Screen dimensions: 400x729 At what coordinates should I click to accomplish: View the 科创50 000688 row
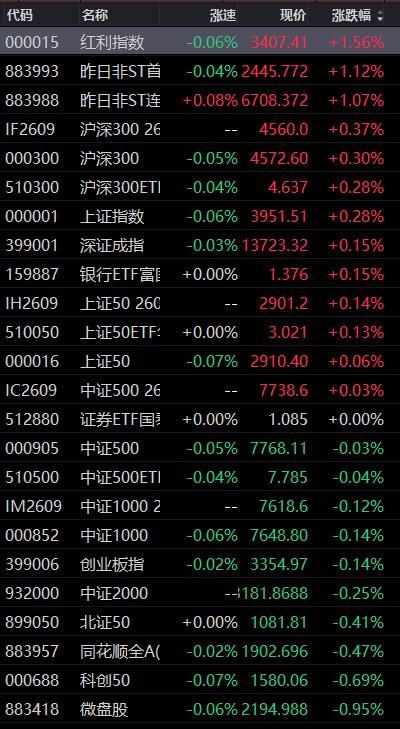tap(200, 681)
